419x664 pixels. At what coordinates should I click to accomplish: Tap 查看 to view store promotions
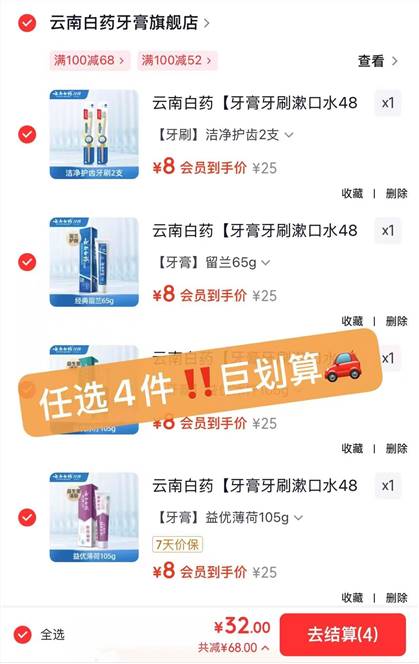377,61
